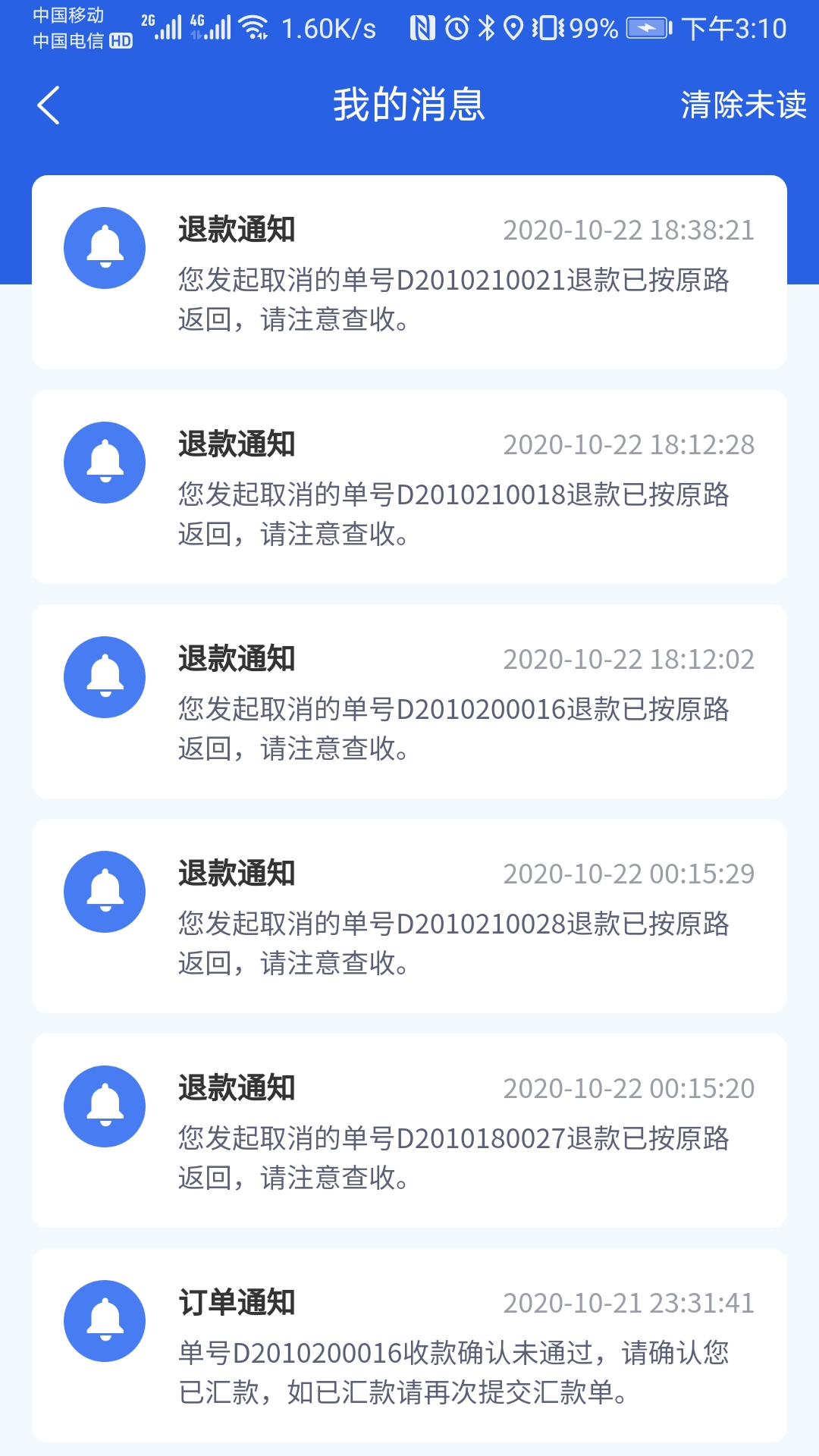Image resolution: width=819 pixels, height=1456 pixels.
Task: Tap the 我的消息 page title
Action: pyautogui.click(x=409, y=106)
